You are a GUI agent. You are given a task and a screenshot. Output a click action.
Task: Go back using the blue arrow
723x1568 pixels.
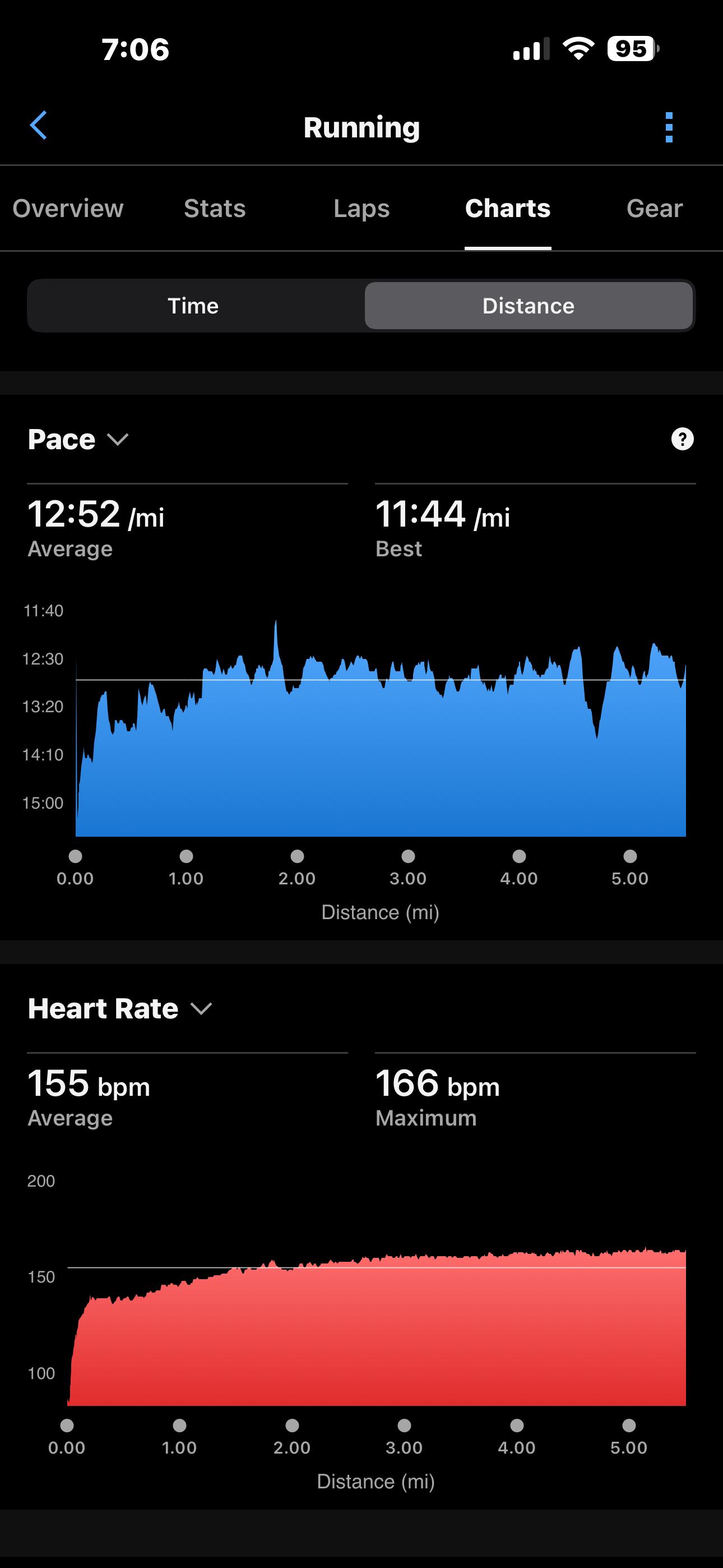tap(38, 126)
